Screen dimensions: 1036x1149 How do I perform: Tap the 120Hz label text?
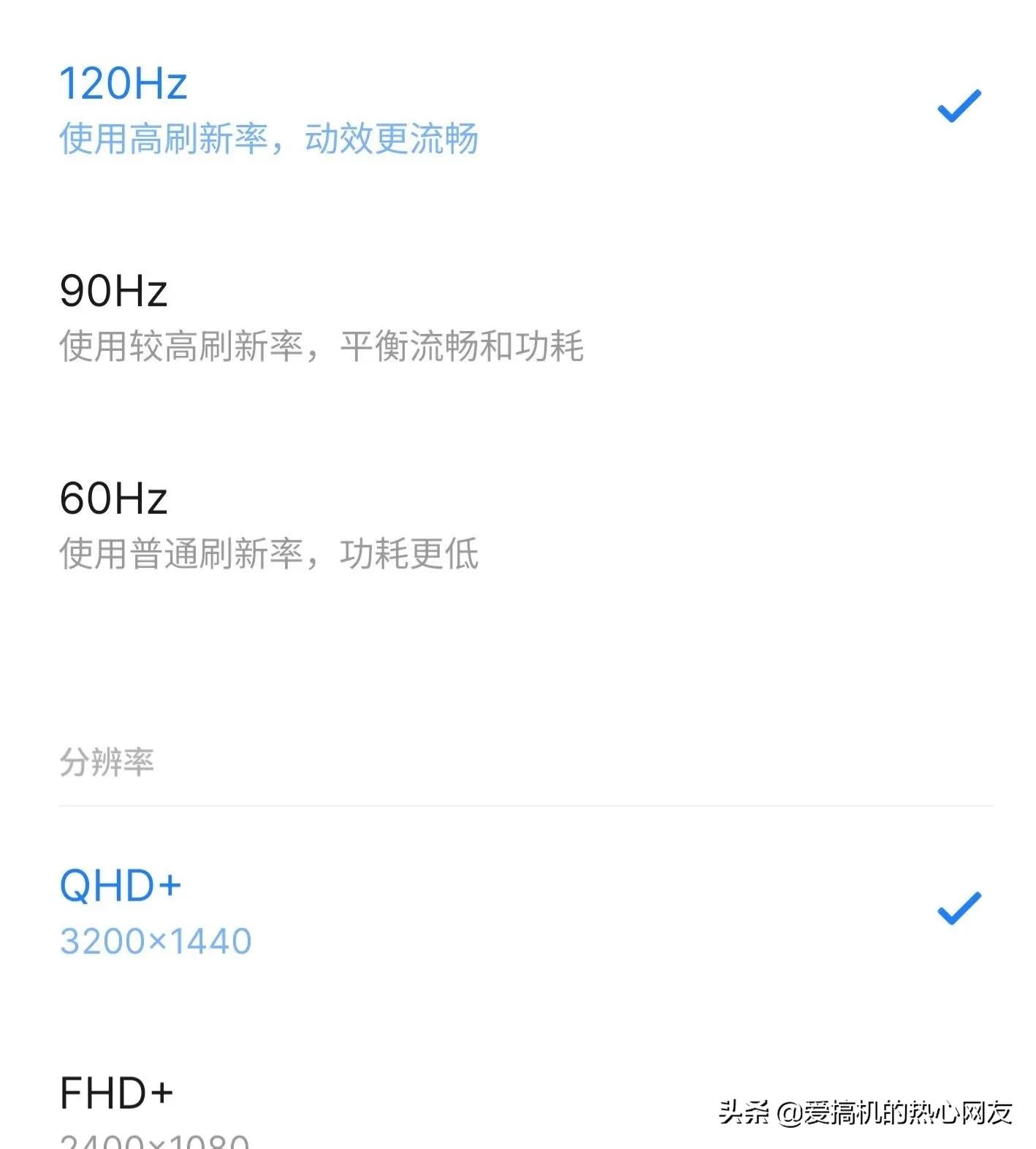123,84
